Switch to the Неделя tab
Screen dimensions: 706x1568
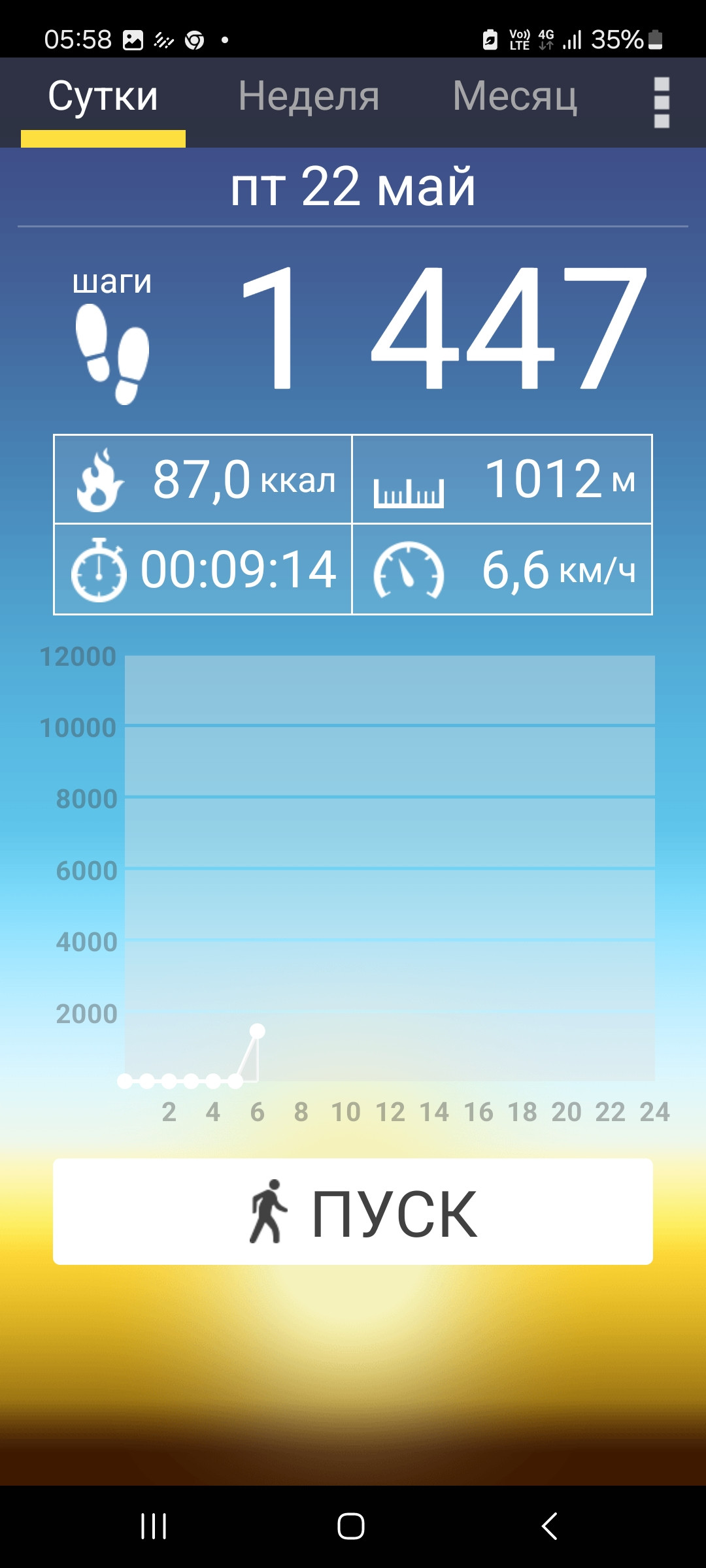pyautogui.click(x=309, y=97)
